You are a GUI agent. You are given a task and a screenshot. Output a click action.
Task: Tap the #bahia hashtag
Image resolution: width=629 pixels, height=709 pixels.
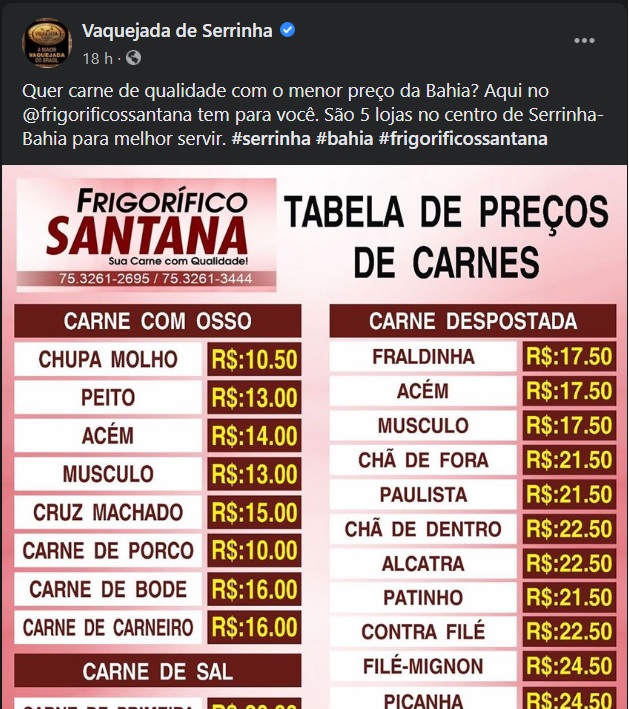345,138
